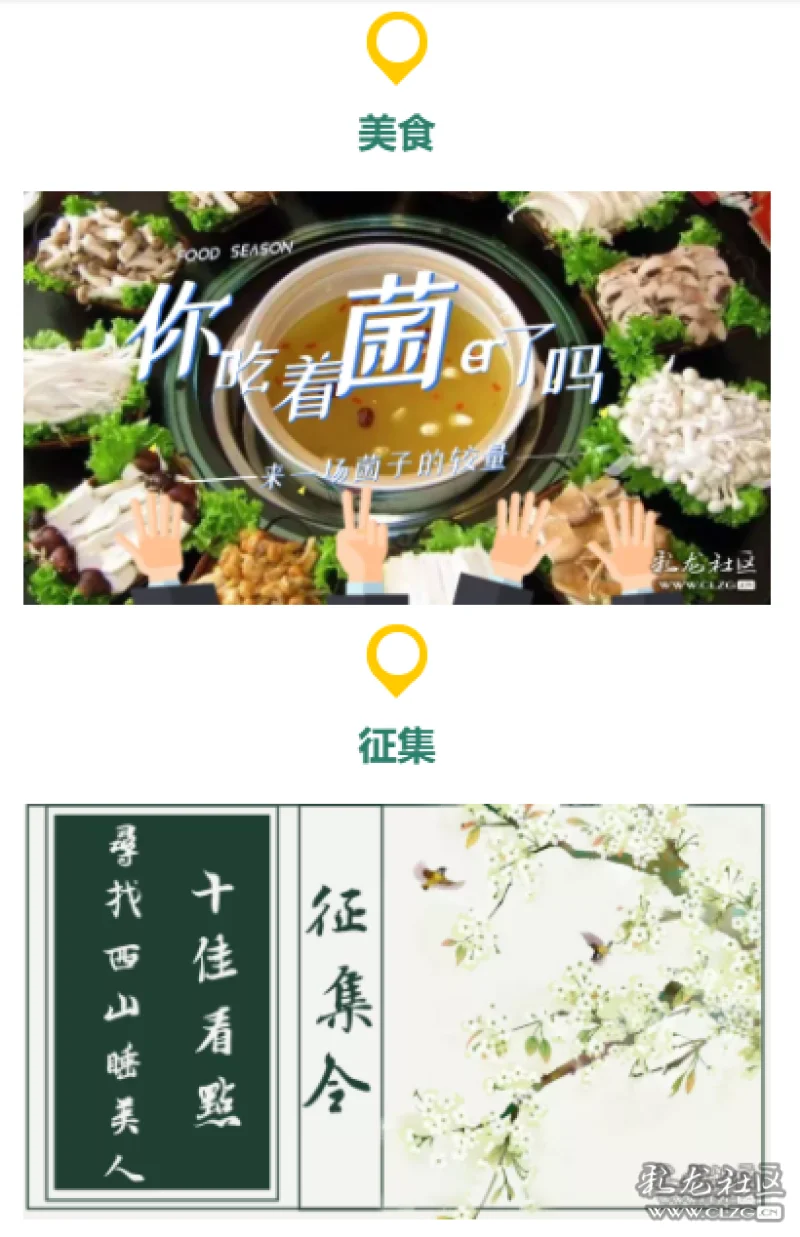Open the 征集令 call-for-entries banner
Image resolution: width=800 pixels, height=1237 pixels.
[397, 1010]
